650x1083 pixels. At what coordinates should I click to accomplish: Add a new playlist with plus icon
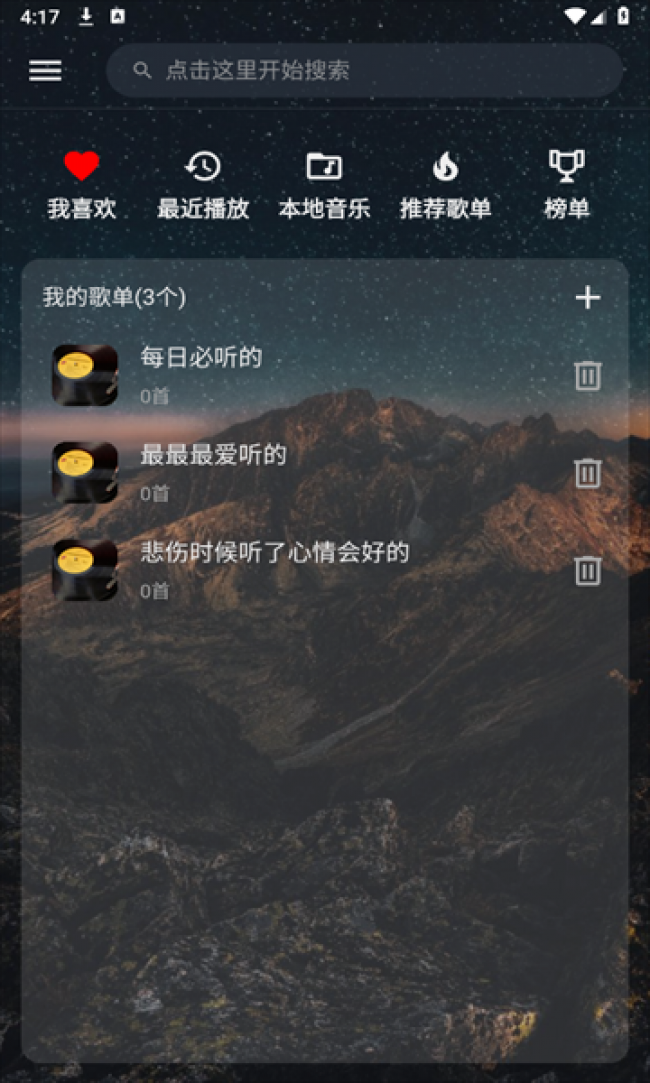coord(588,298)
